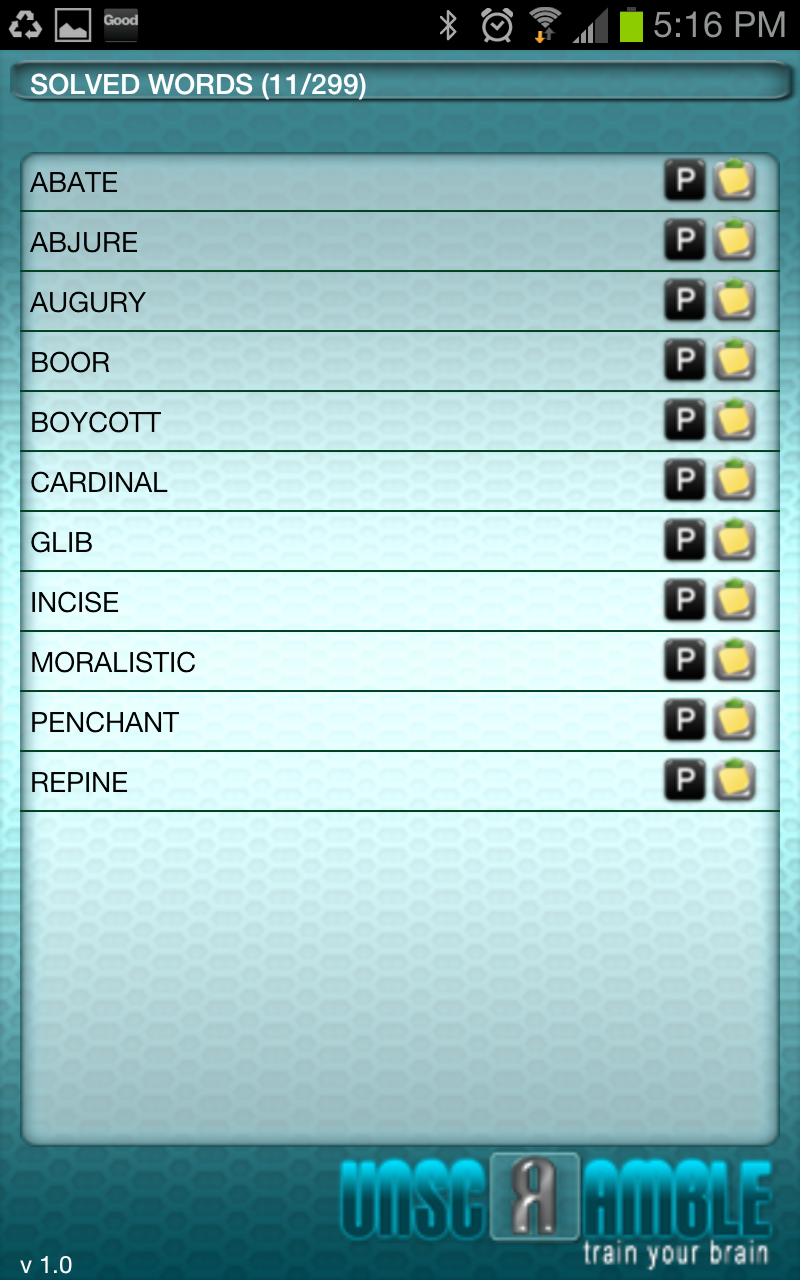Open the note icon for GLIB
This screenshot has width=800, height=1280.
(734, 541)
